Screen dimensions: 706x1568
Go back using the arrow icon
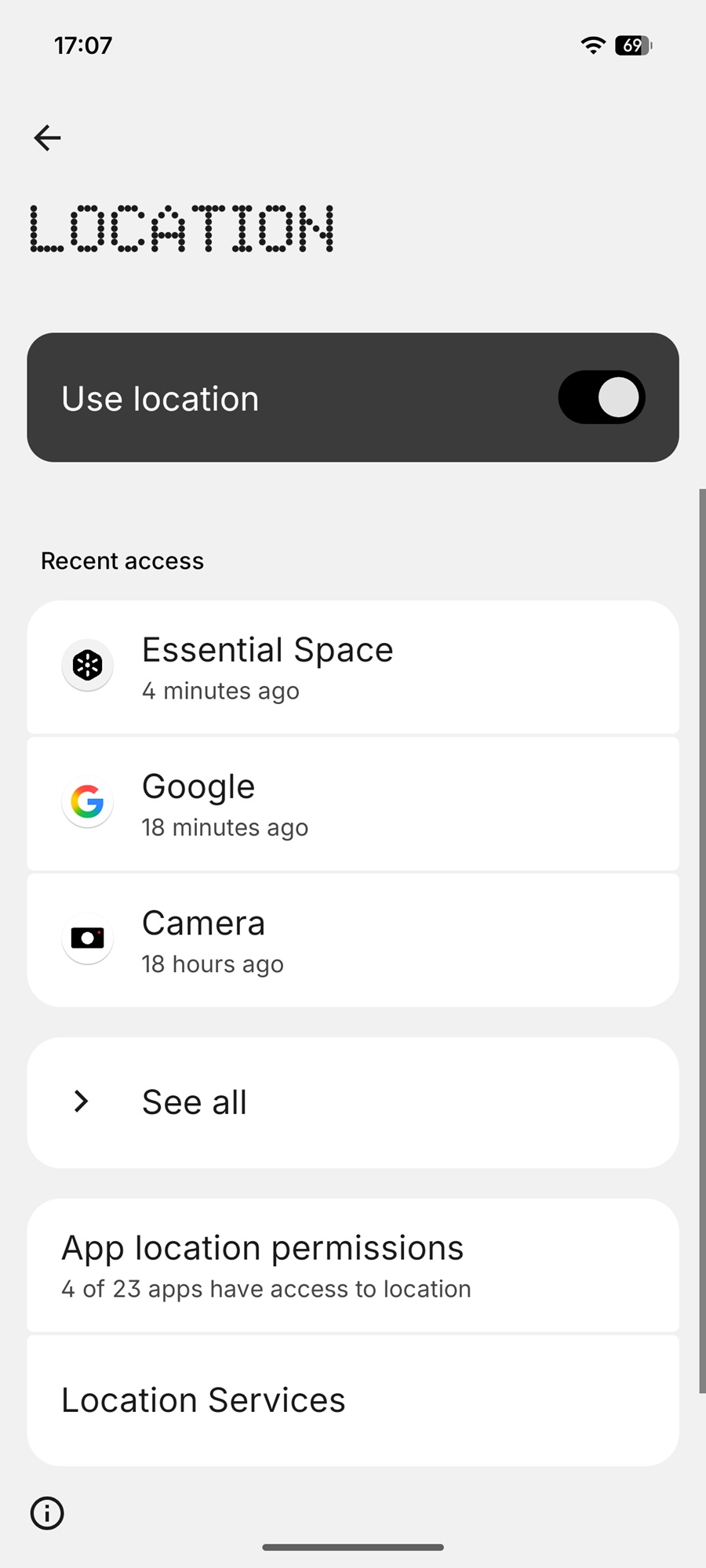point(48,138)
